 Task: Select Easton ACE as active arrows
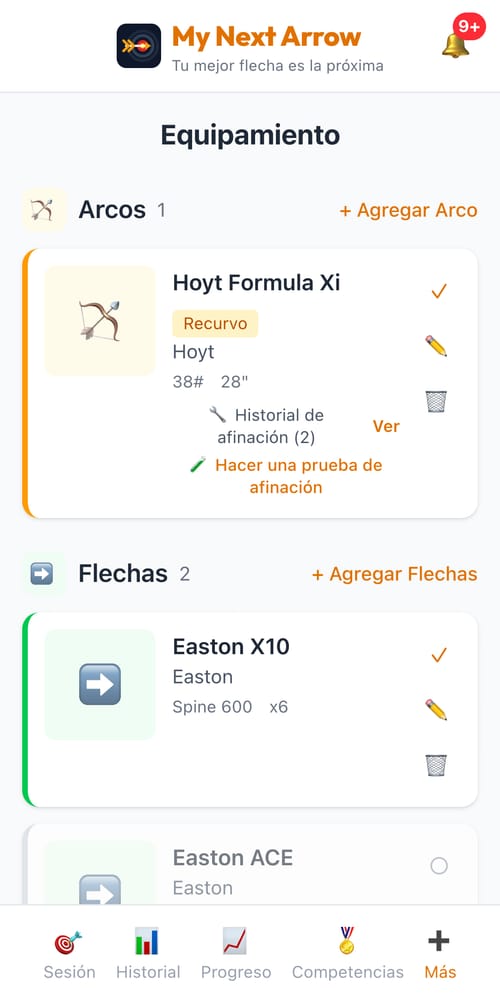pos(439,865)
